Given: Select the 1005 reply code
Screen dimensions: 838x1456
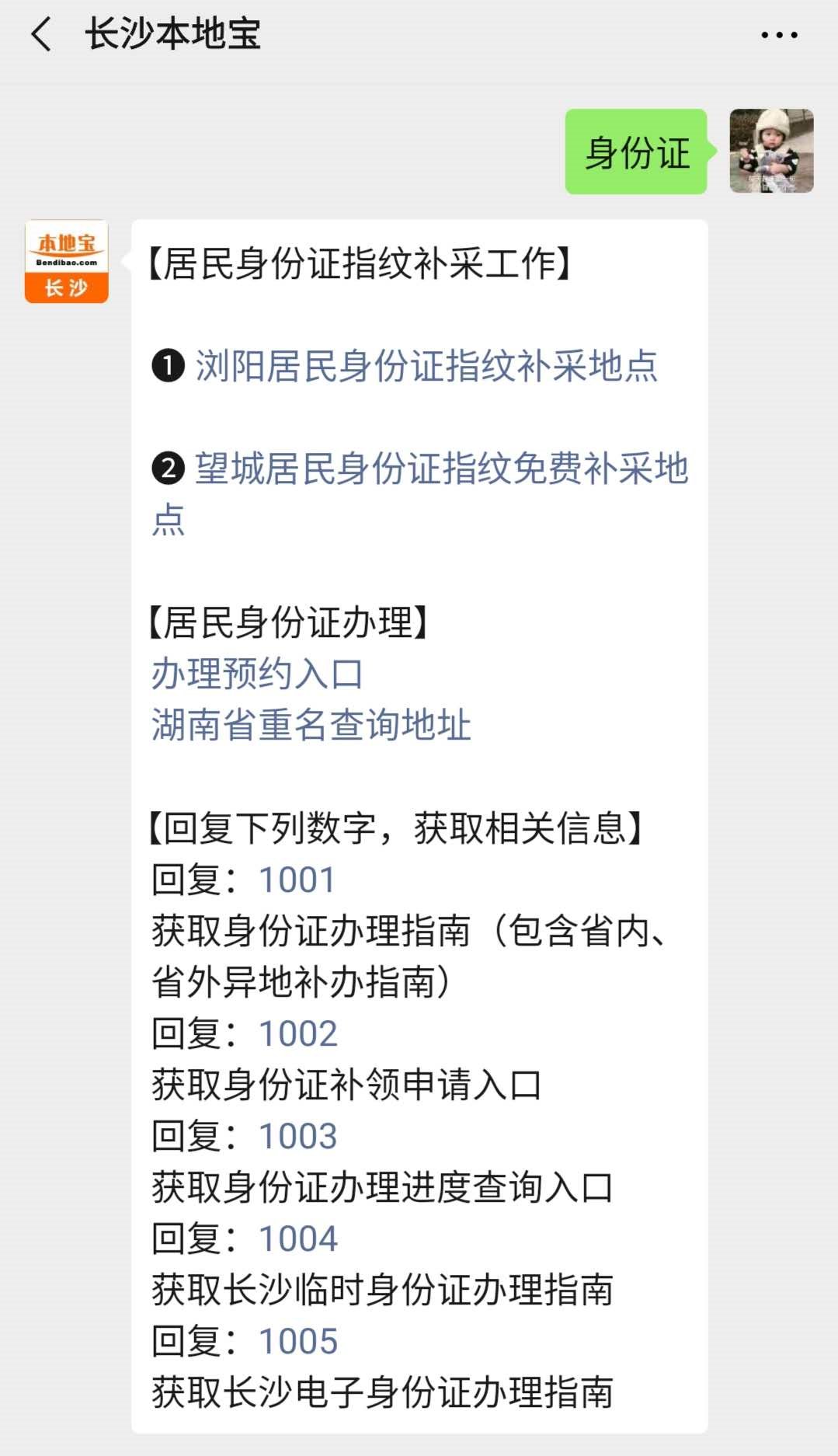Looking at the screenshot, I should pyautogui.click(x=297, y=1342).
